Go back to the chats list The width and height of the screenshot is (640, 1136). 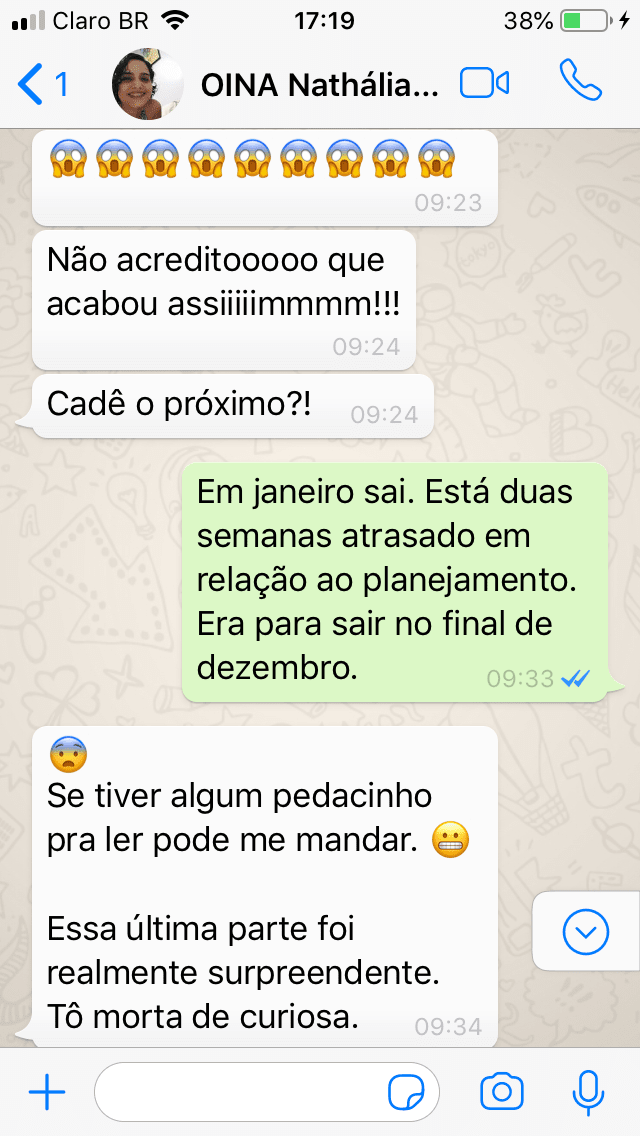[x=42, y=85]
